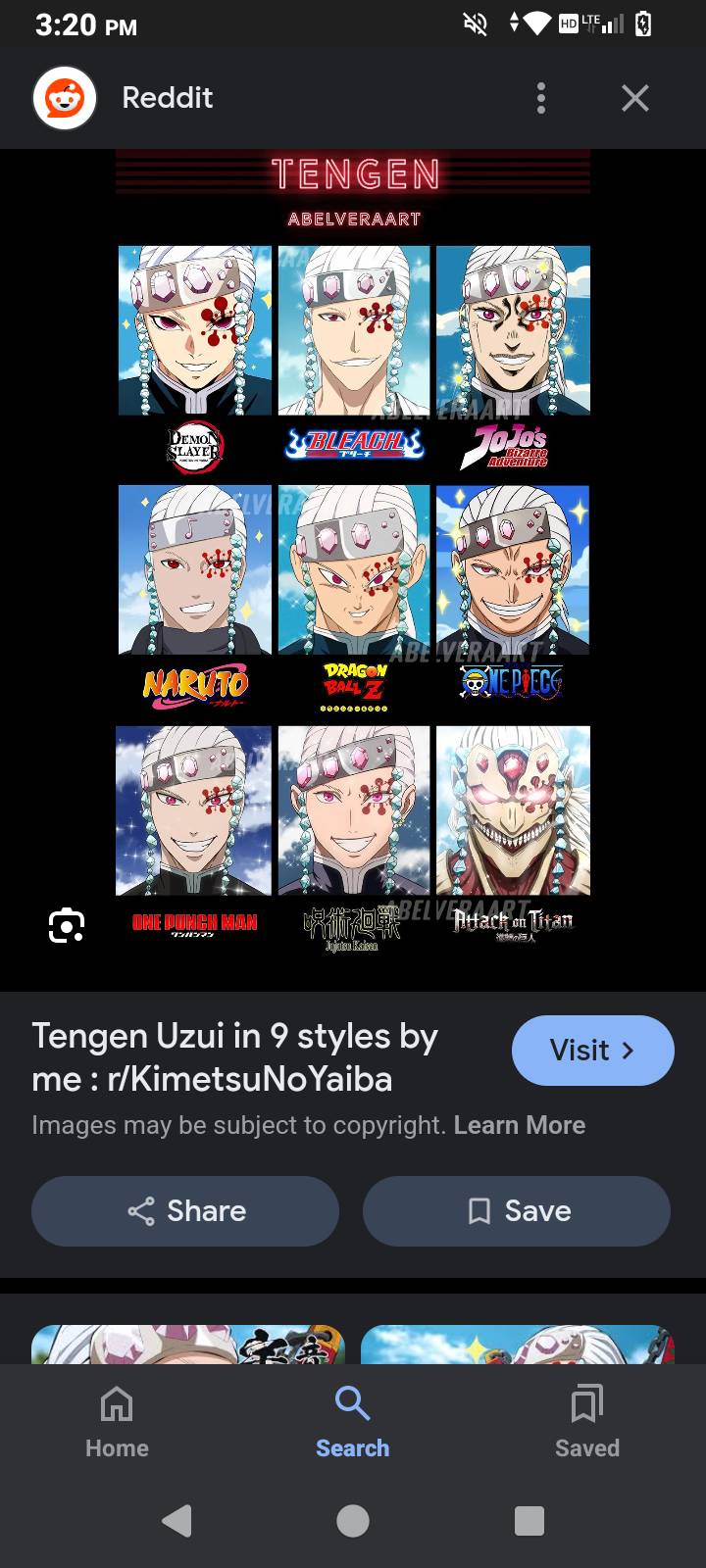Search this image with Lens icon
The height and width of the screenshot is (1568, 706).
(x=67, y=924)
